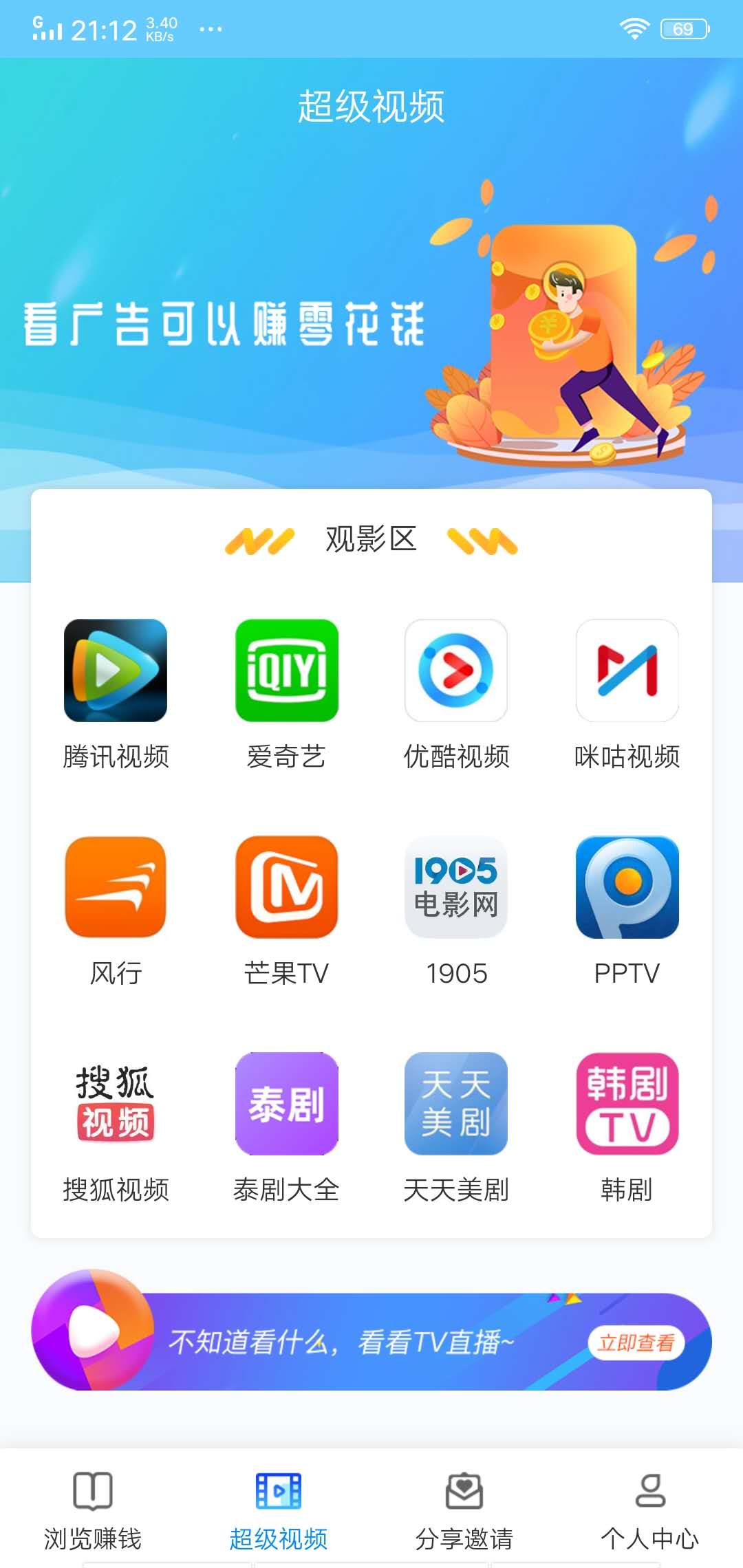743x1568 pixels.
Task: Open the 1905 电影网 icon
Action: (456, 887)
